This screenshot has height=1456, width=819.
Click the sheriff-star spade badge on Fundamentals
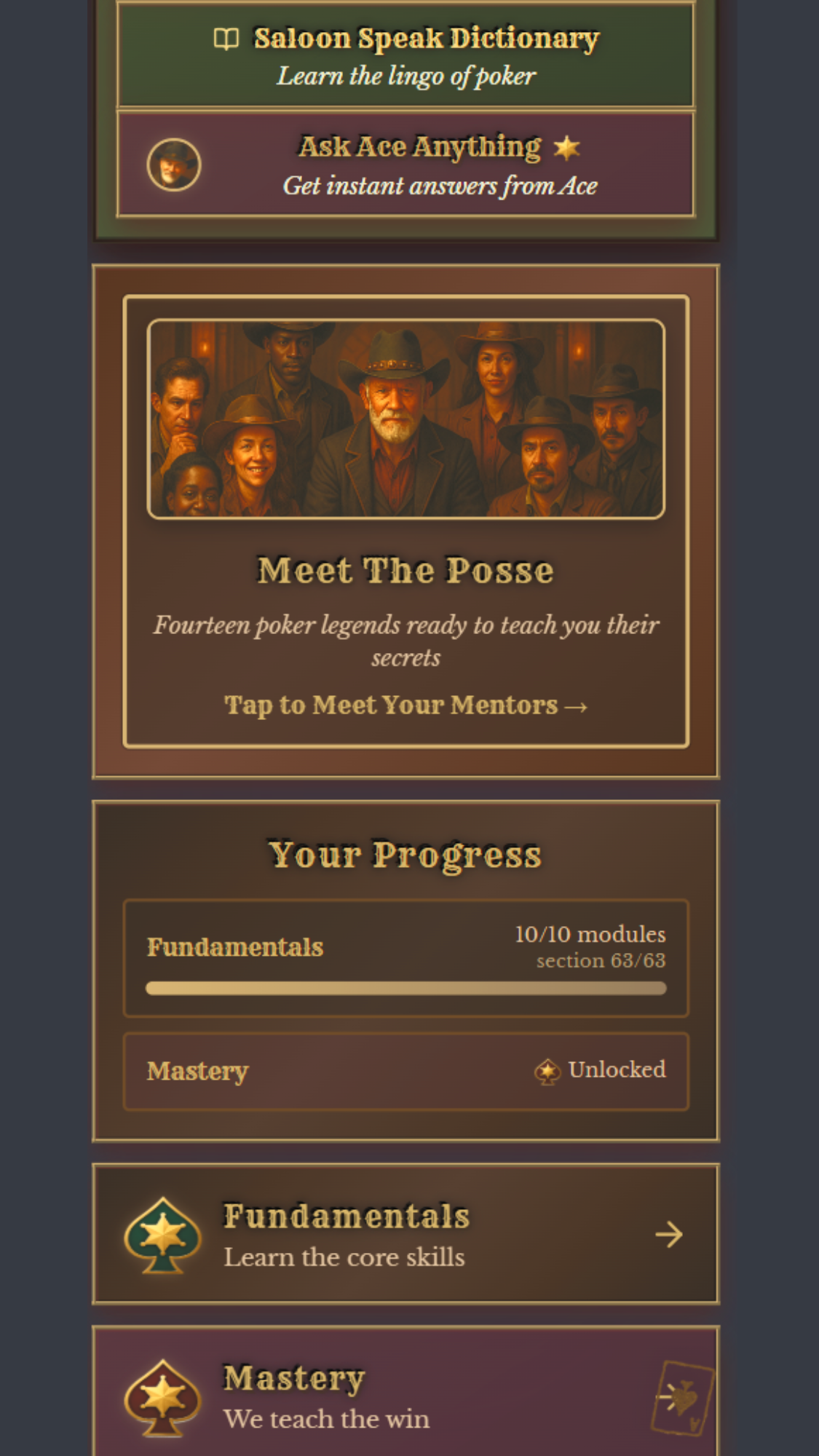pyautogui.click(x=162, y=1233)
